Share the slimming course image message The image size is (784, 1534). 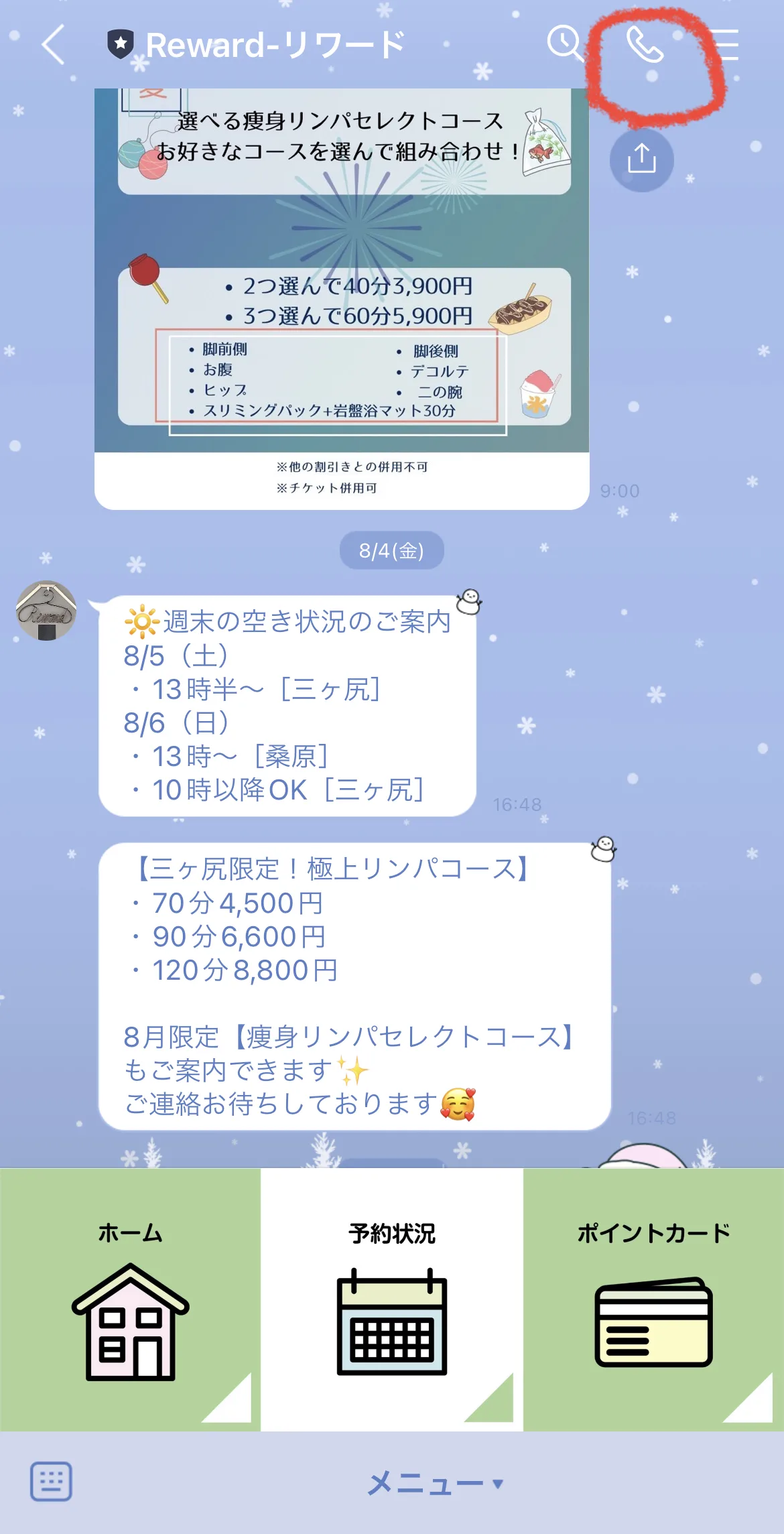click(641, 159)
